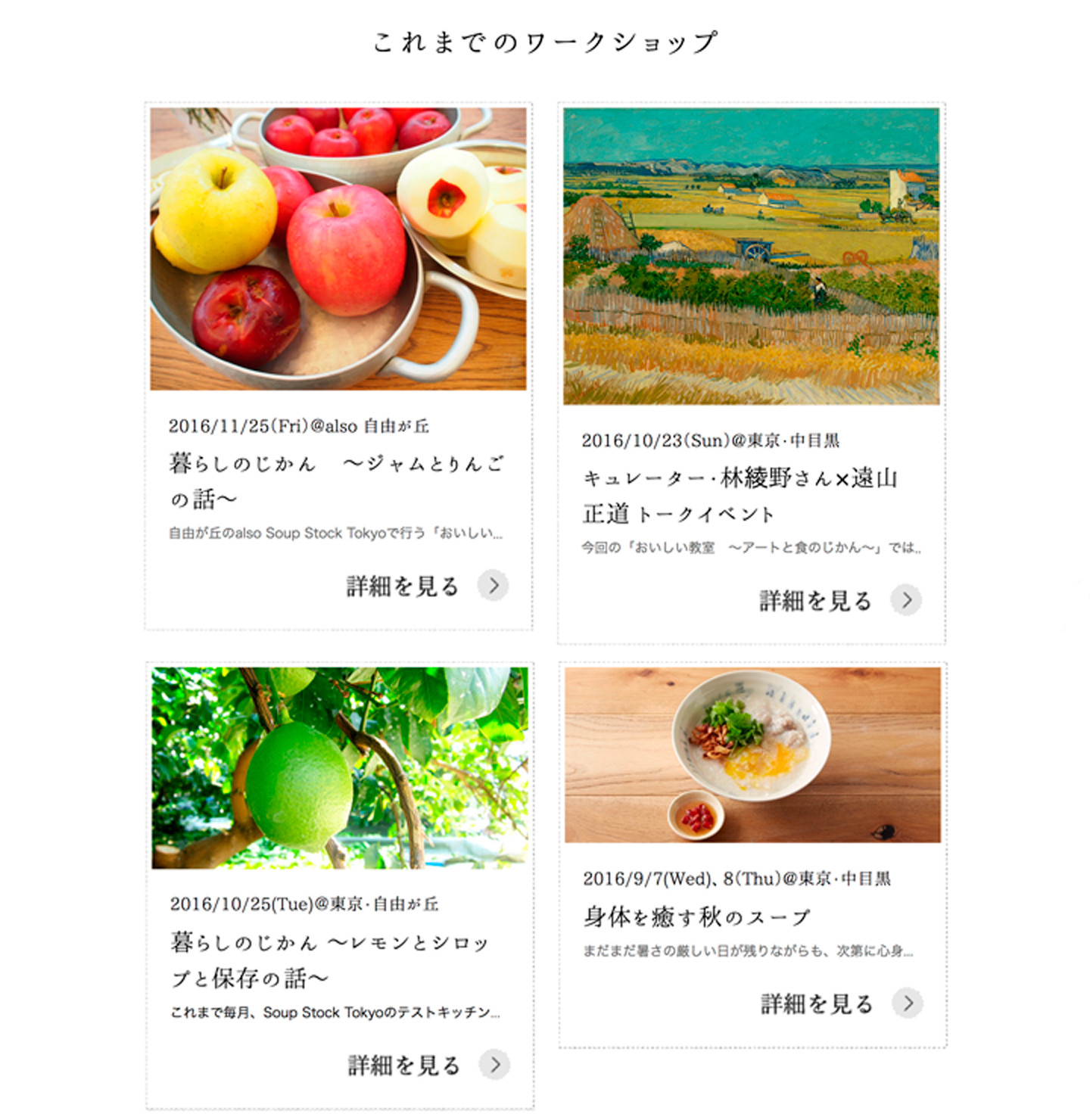View details of 身体を癒す秋のスープ

pyautogui.click(x=841, y=1003)
